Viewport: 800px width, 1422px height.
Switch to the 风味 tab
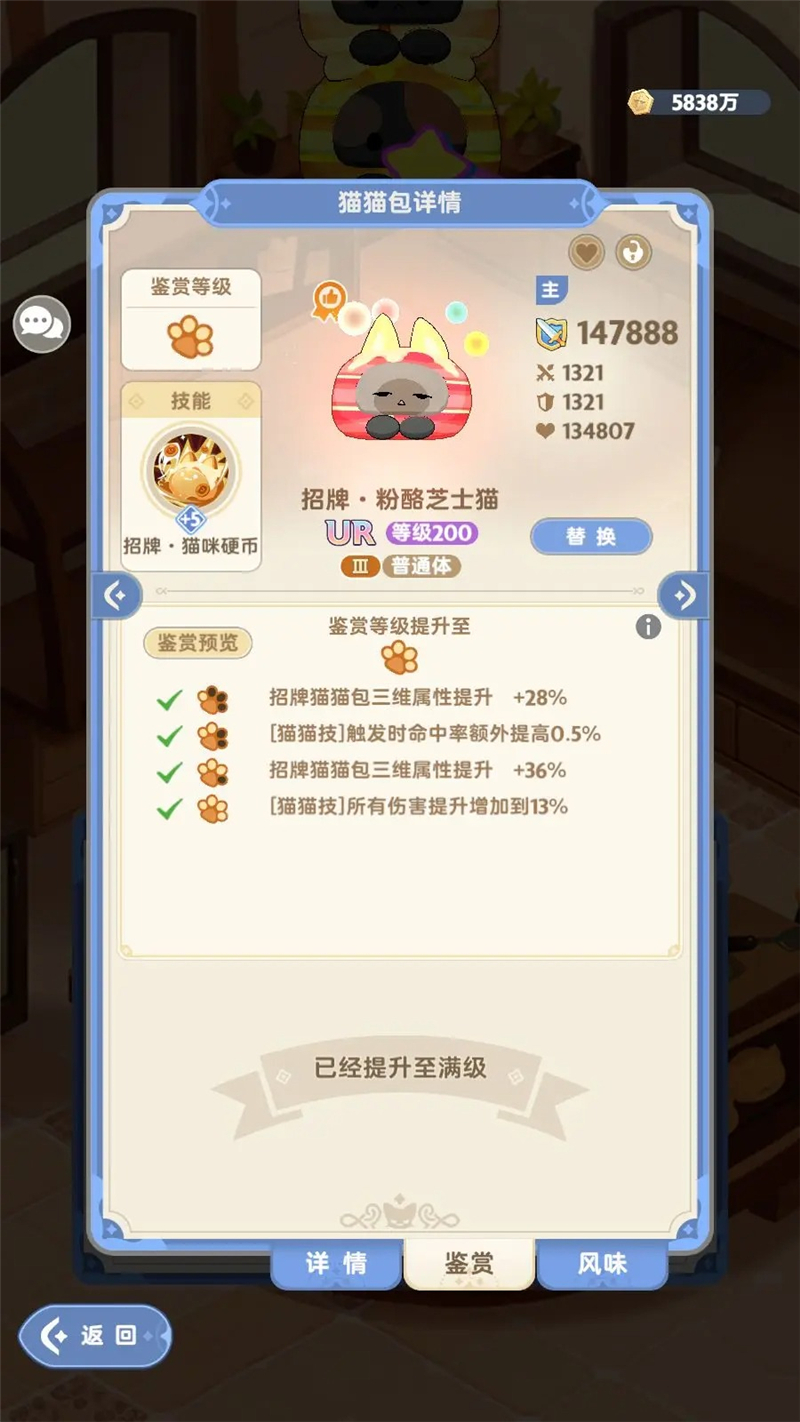(602, 1263)
